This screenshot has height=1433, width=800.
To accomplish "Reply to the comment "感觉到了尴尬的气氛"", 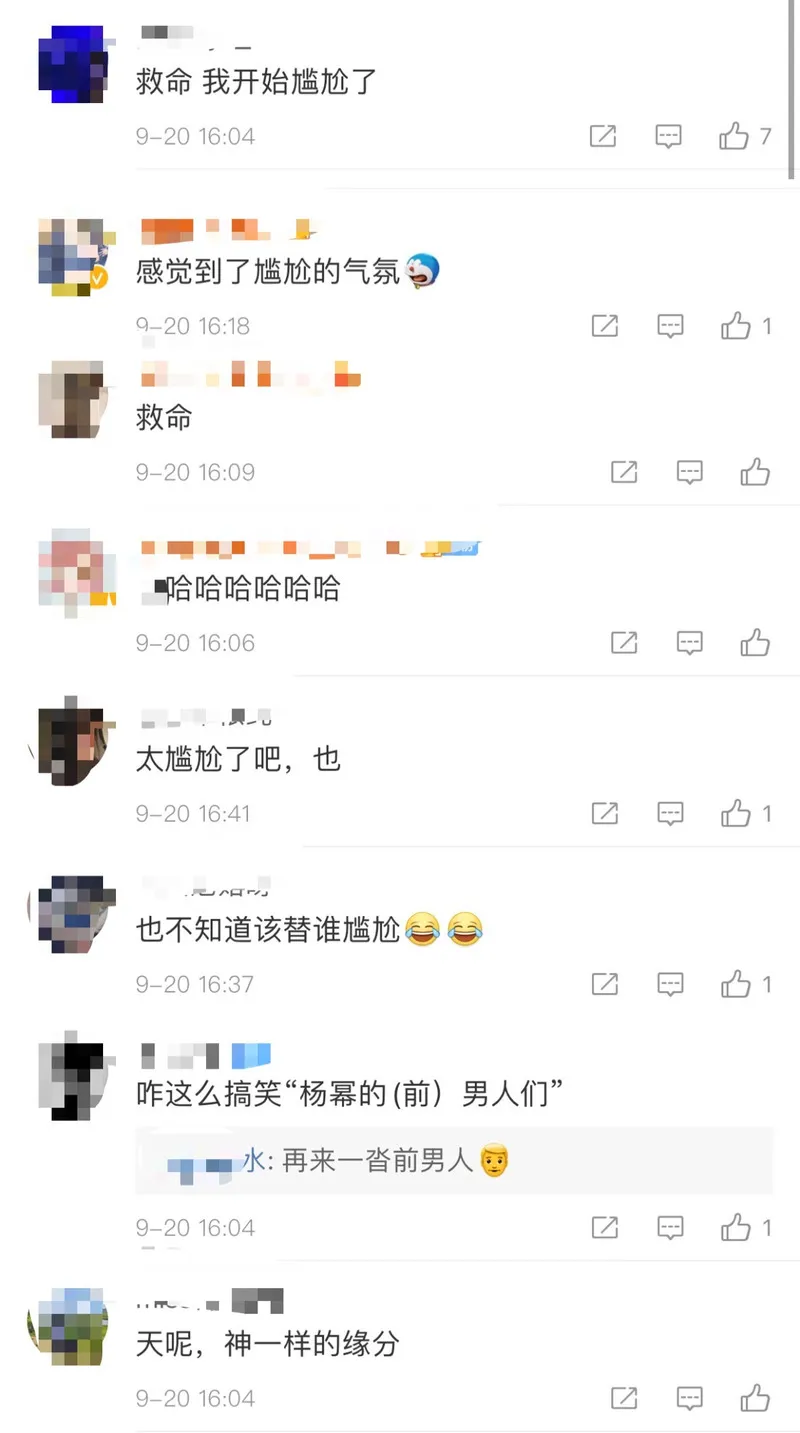I will pos(670,325).
